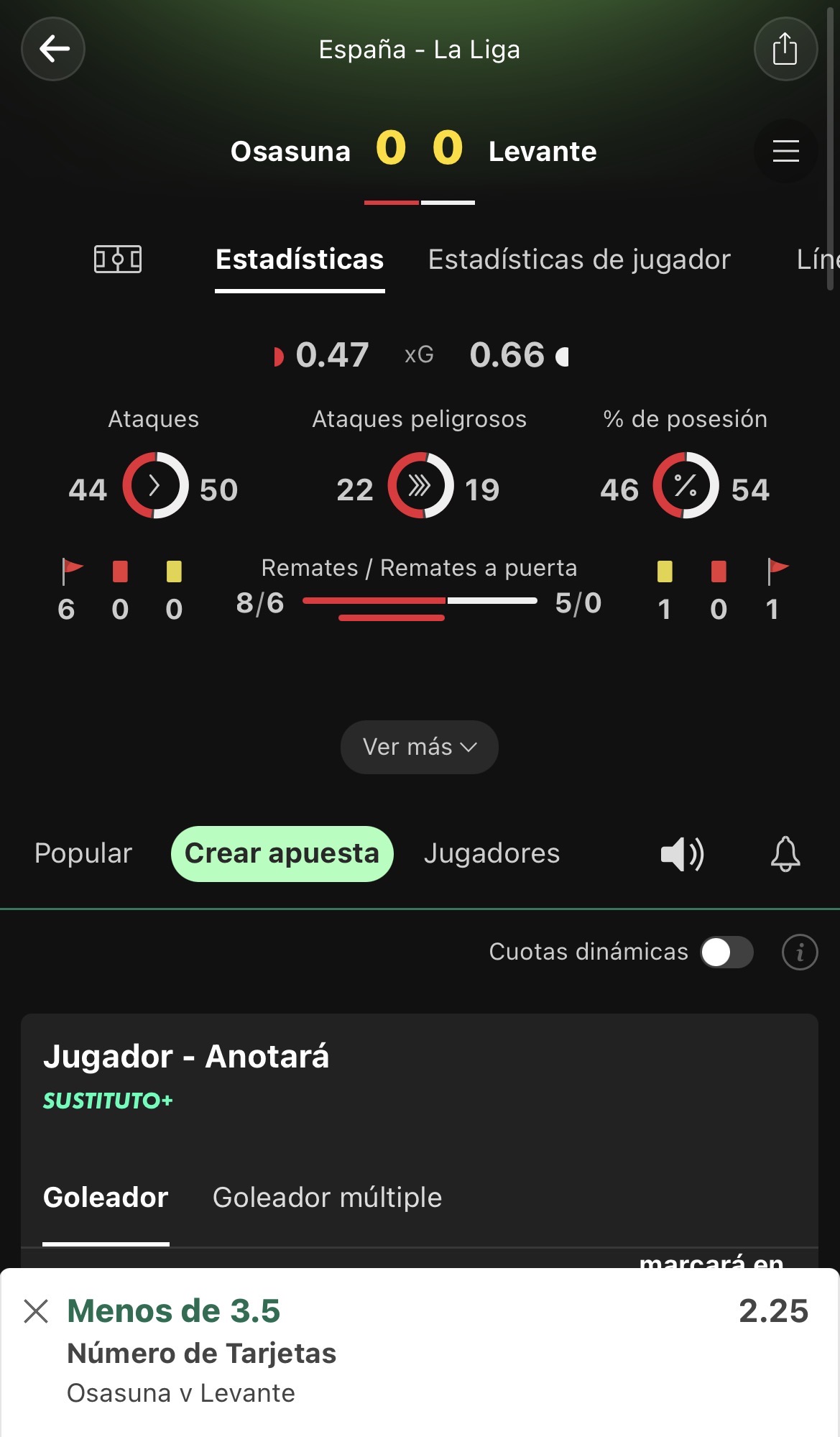Image resolution: width=840 pixels, height=1437 pixels.
Task: Tap the sound speaker icon
Action: pos(682,854)
